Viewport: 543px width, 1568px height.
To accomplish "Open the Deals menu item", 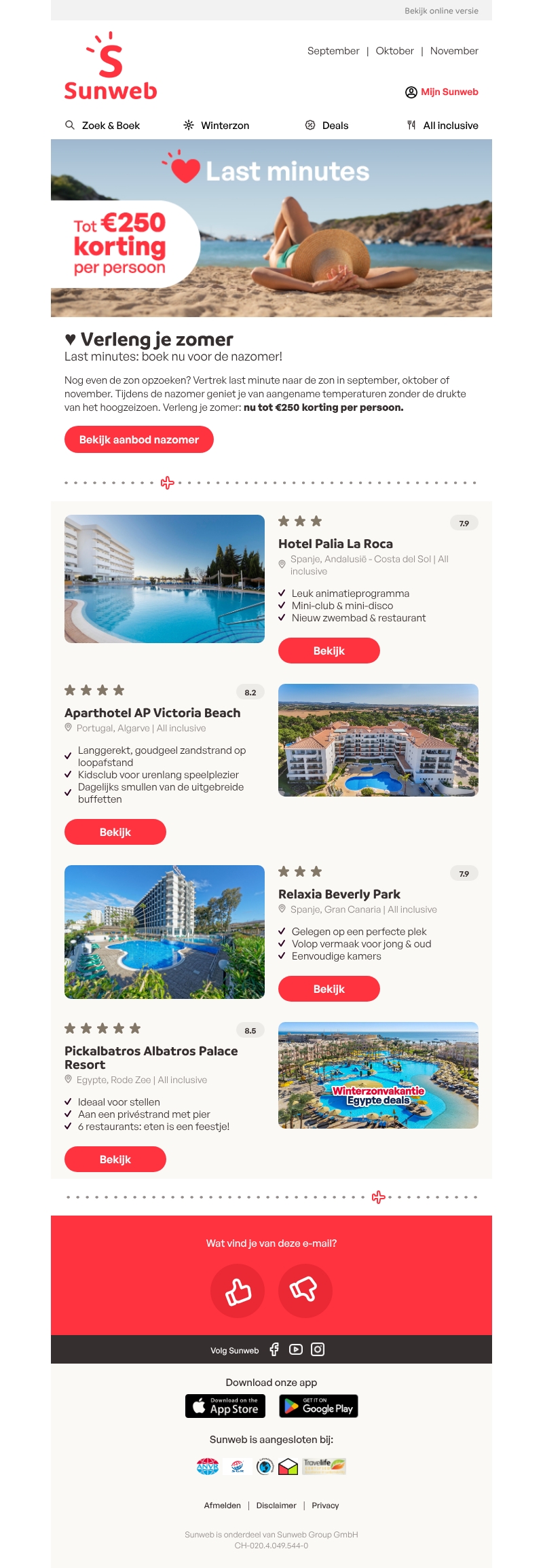I will click(327, 126).
